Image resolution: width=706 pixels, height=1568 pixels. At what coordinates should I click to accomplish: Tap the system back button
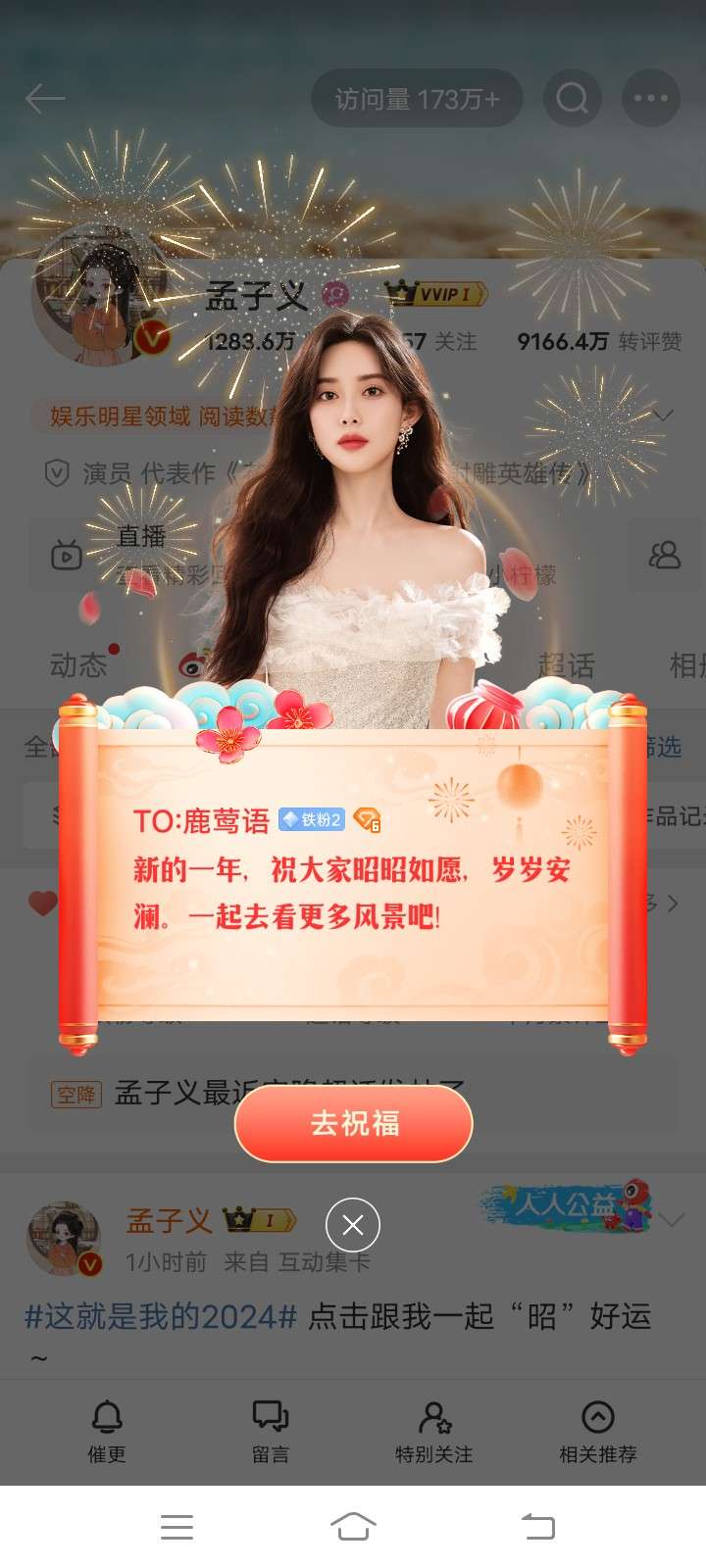(x=537, y=1526)
